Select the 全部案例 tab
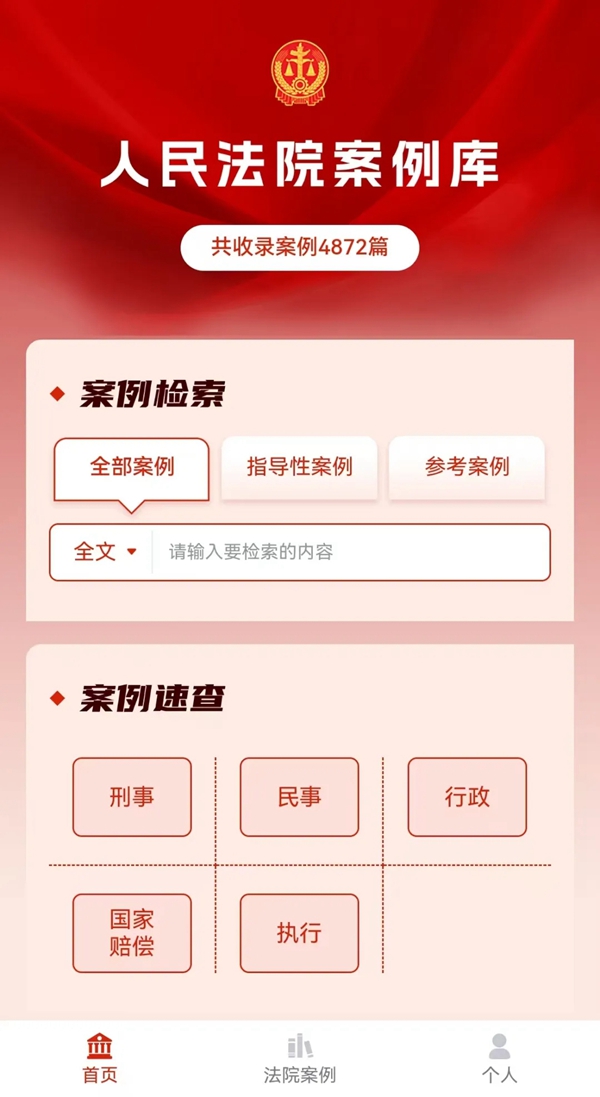The height and width of the screenshot is (1097, 600). click(x=131, y=467)
